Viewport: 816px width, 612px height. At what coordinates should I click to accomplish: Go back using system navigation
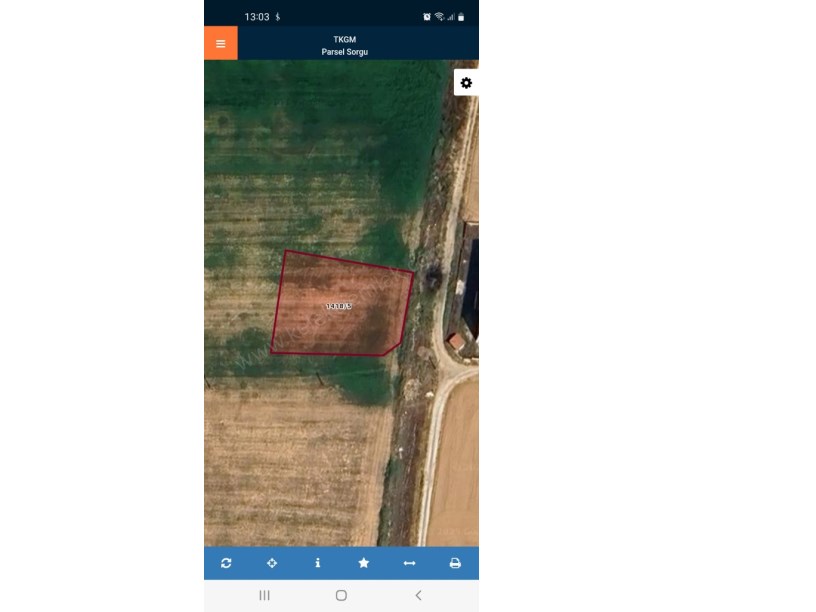point(418,595)
